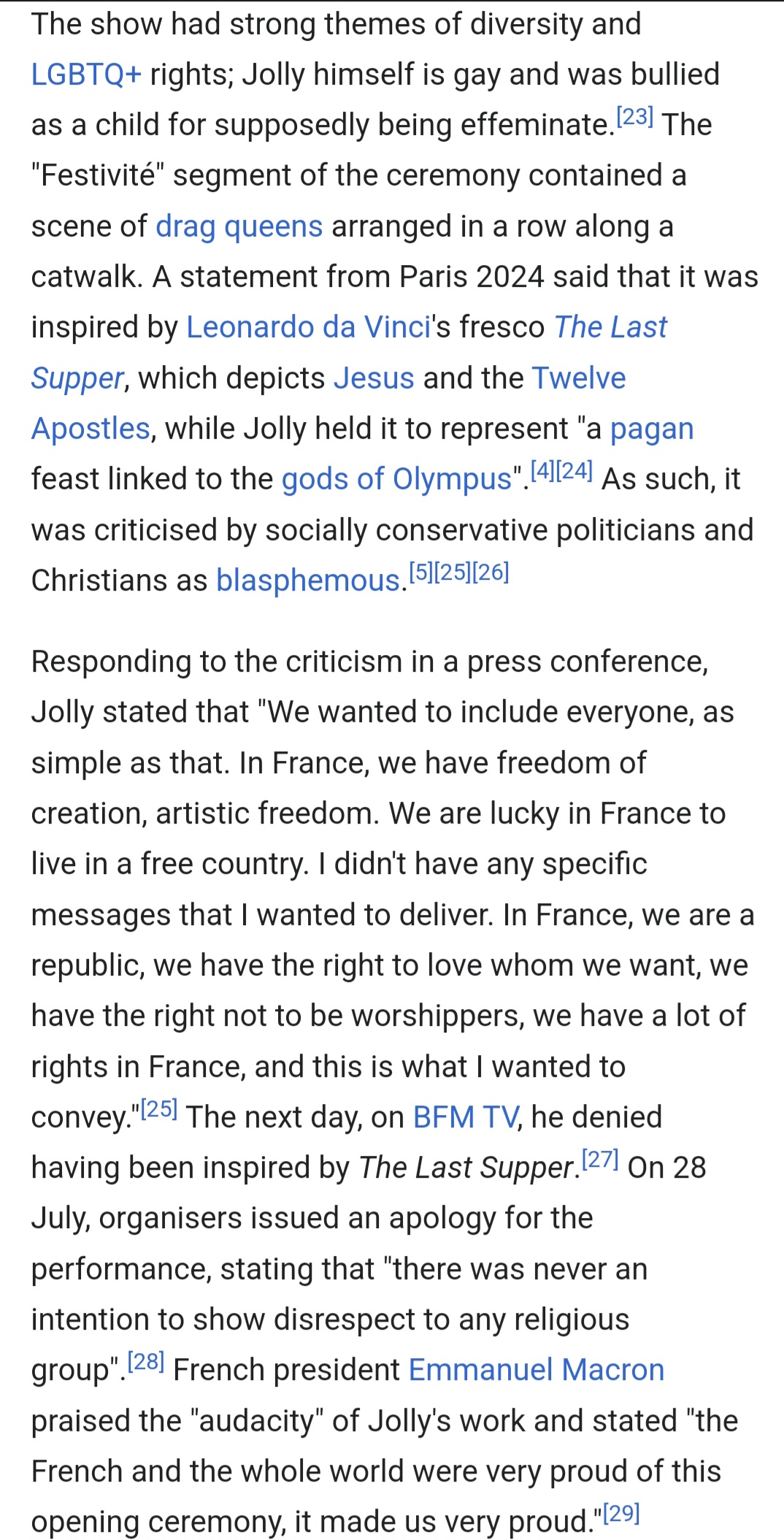Open the BFM TV link
Viewport: 784px width, 1540px height.
[x=466, y=1117]
